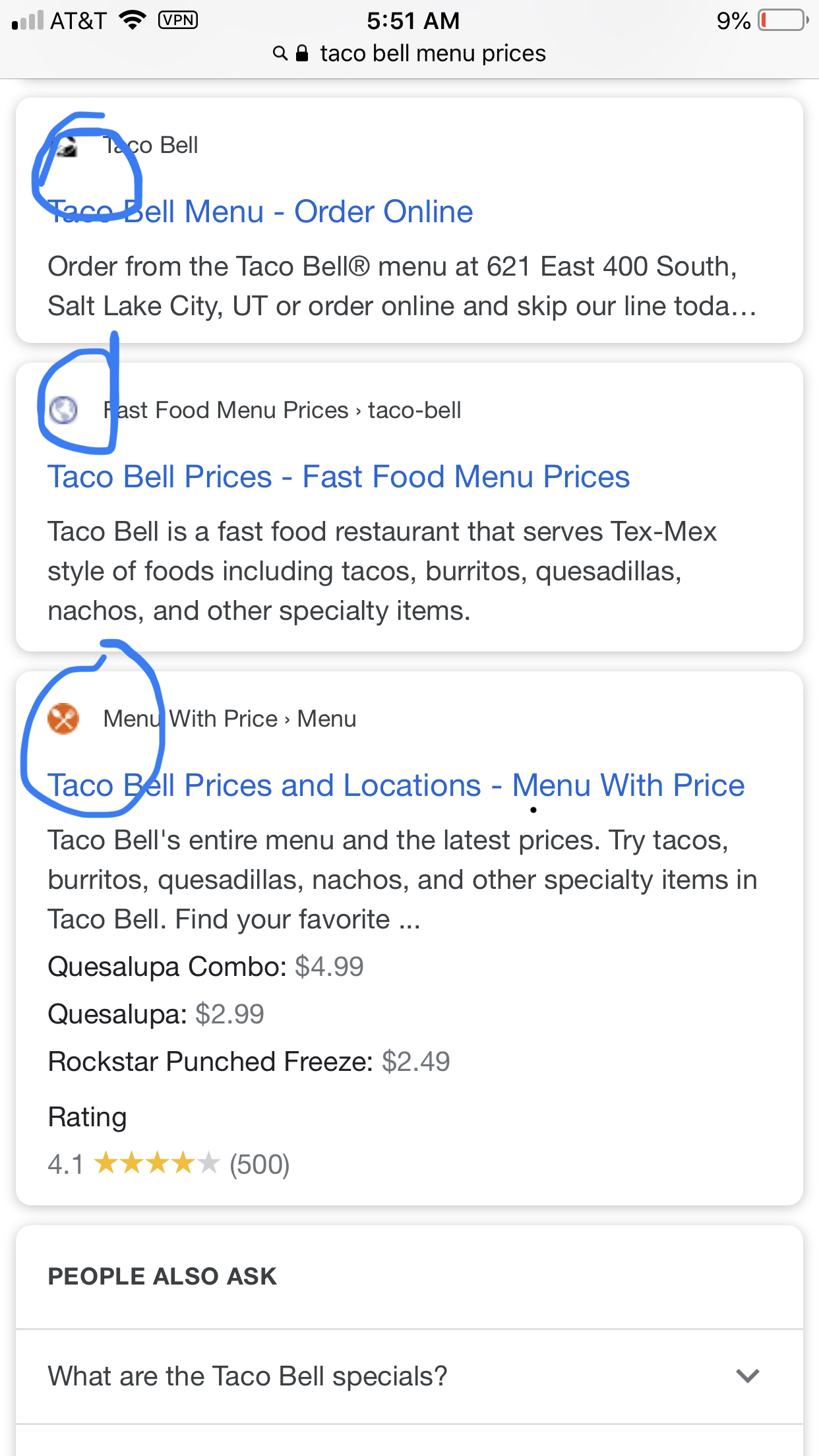
Task: Open the Taco Bell Menu - Order Online result
Action: pyautogui.click(x=260, y=212)
